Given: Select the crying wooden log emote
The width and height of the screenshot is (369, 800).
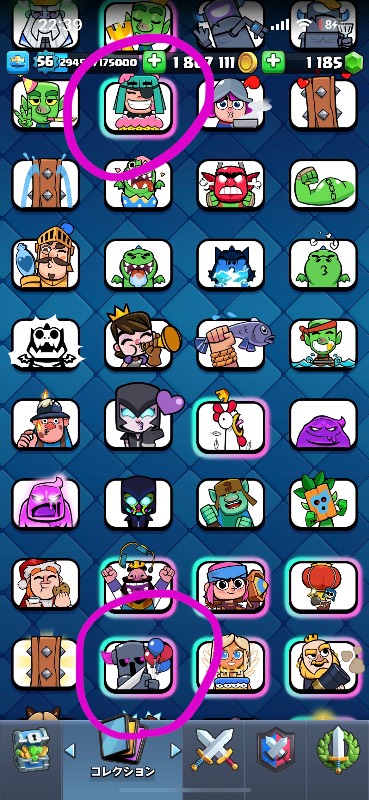Looking at the screenshot, I should (x=46, y=184).
